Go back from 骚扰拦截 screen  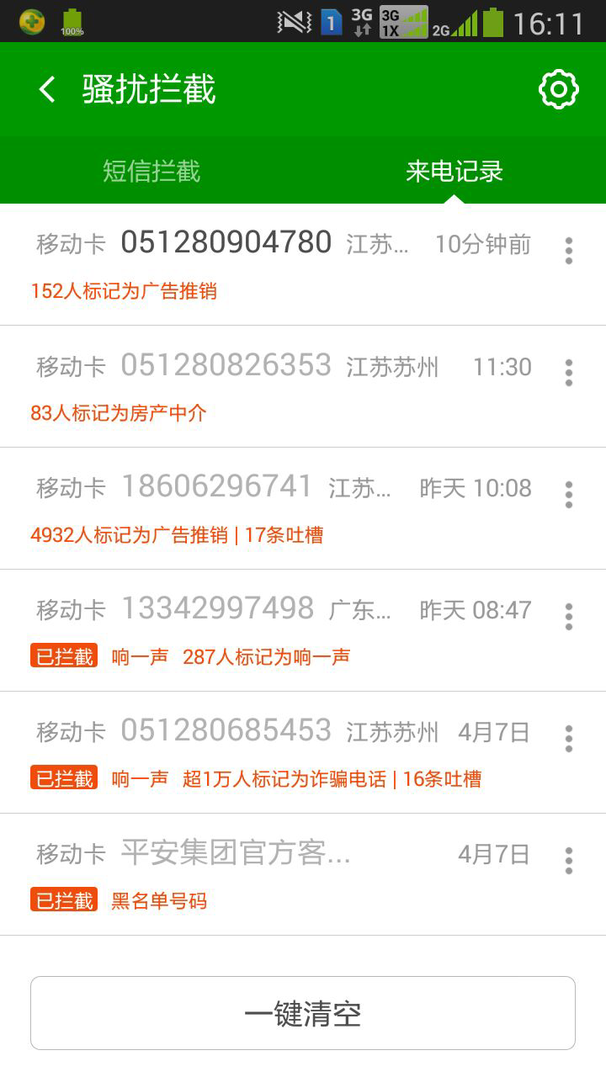pos(47,90)
